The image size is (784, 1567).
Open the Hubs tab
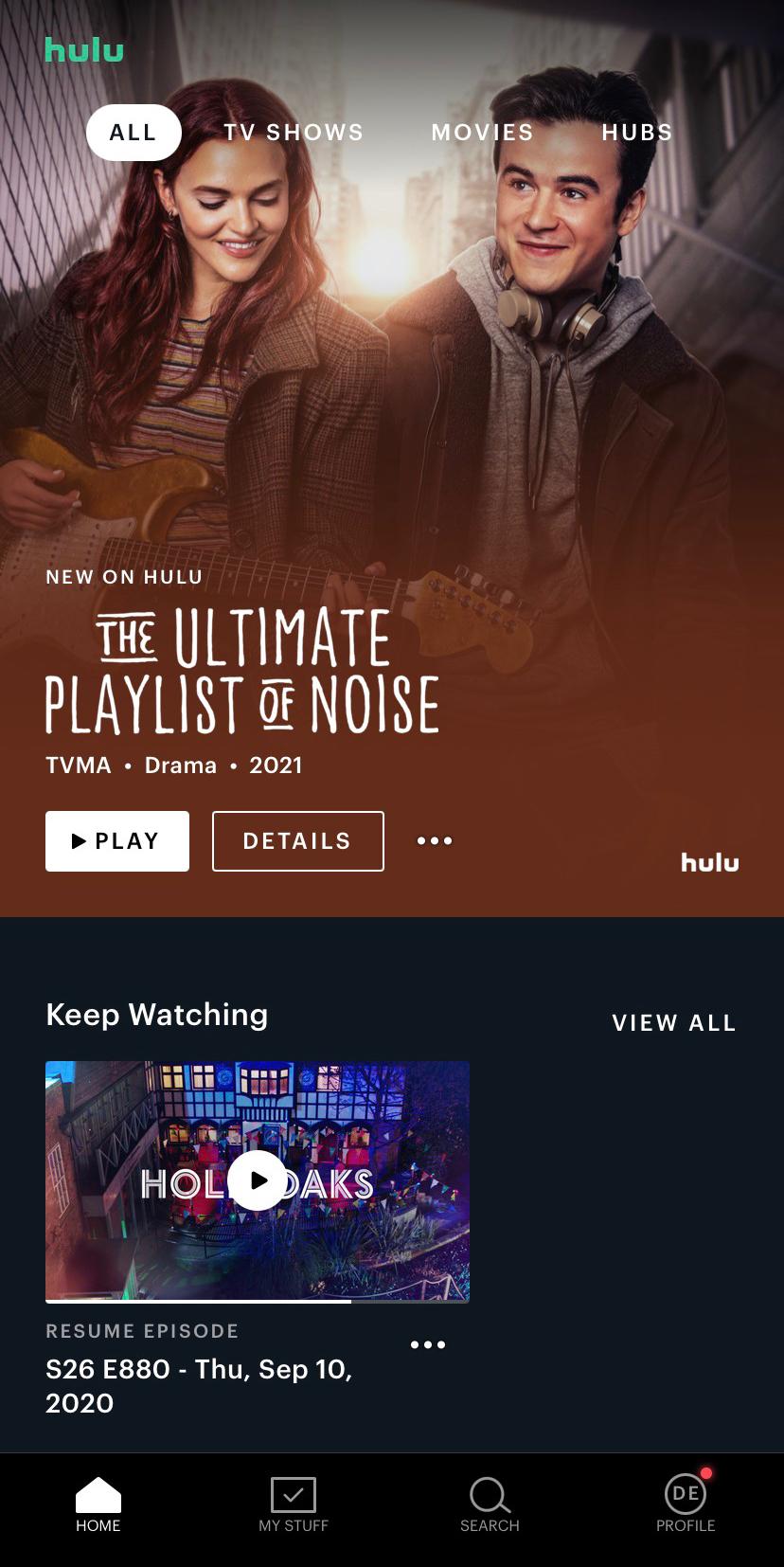[x=637, y=133]
